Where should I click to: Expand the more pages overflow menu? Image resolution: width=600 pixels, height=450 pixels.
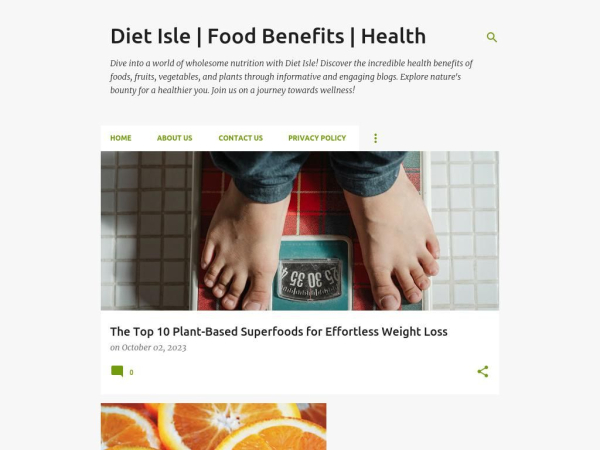pos(375,138)
